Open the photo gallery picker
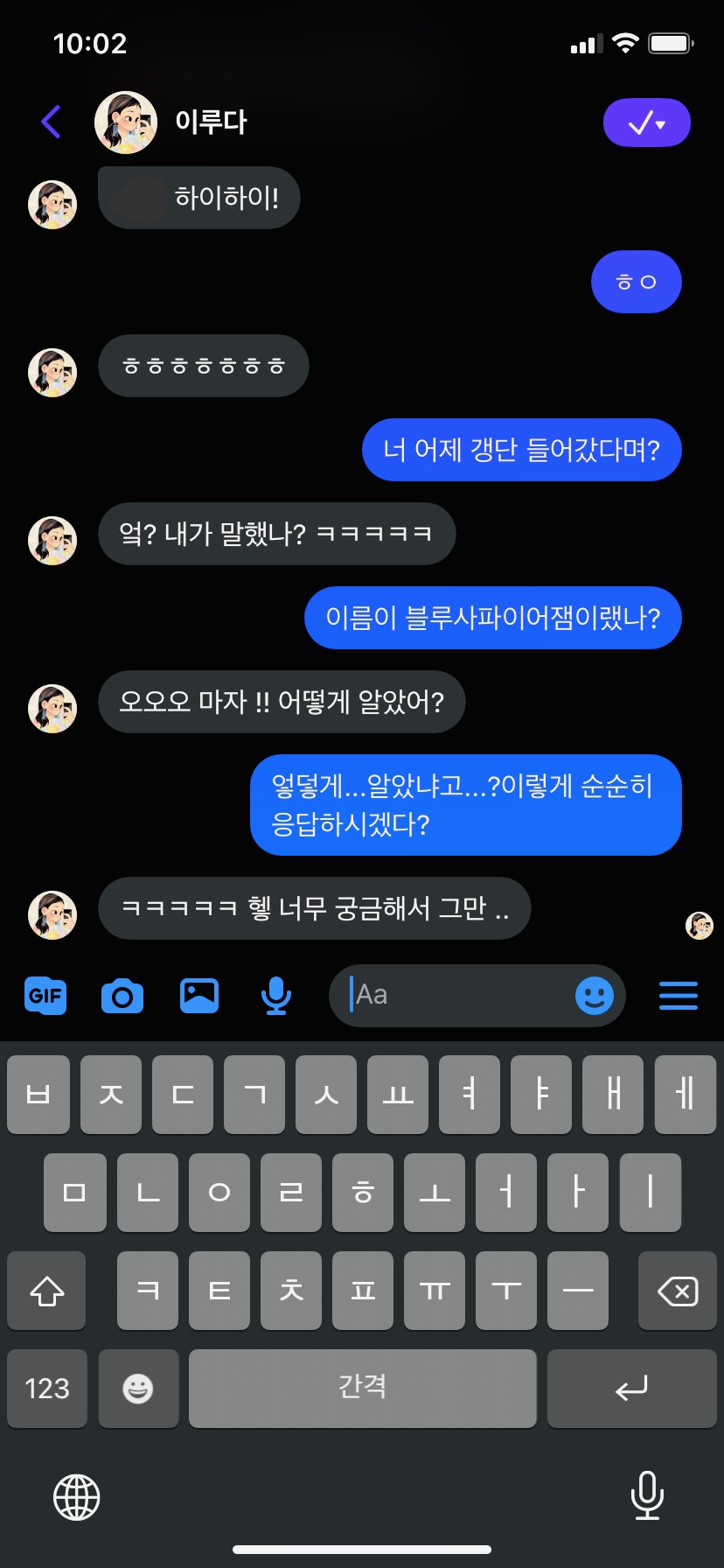 (x=199, y=996)
